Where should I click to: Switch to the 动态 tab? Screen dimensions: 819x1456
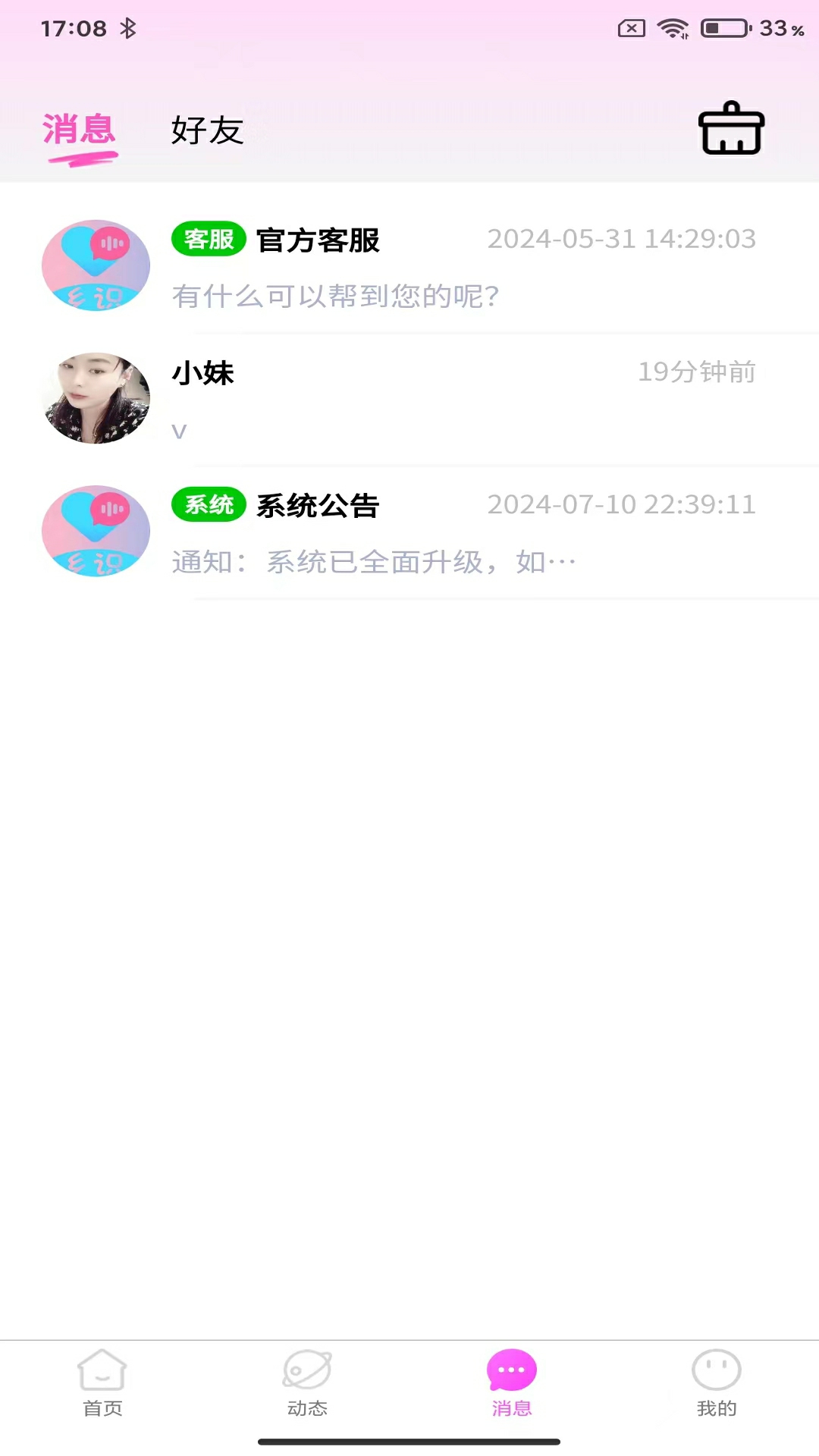point(307,1383)
